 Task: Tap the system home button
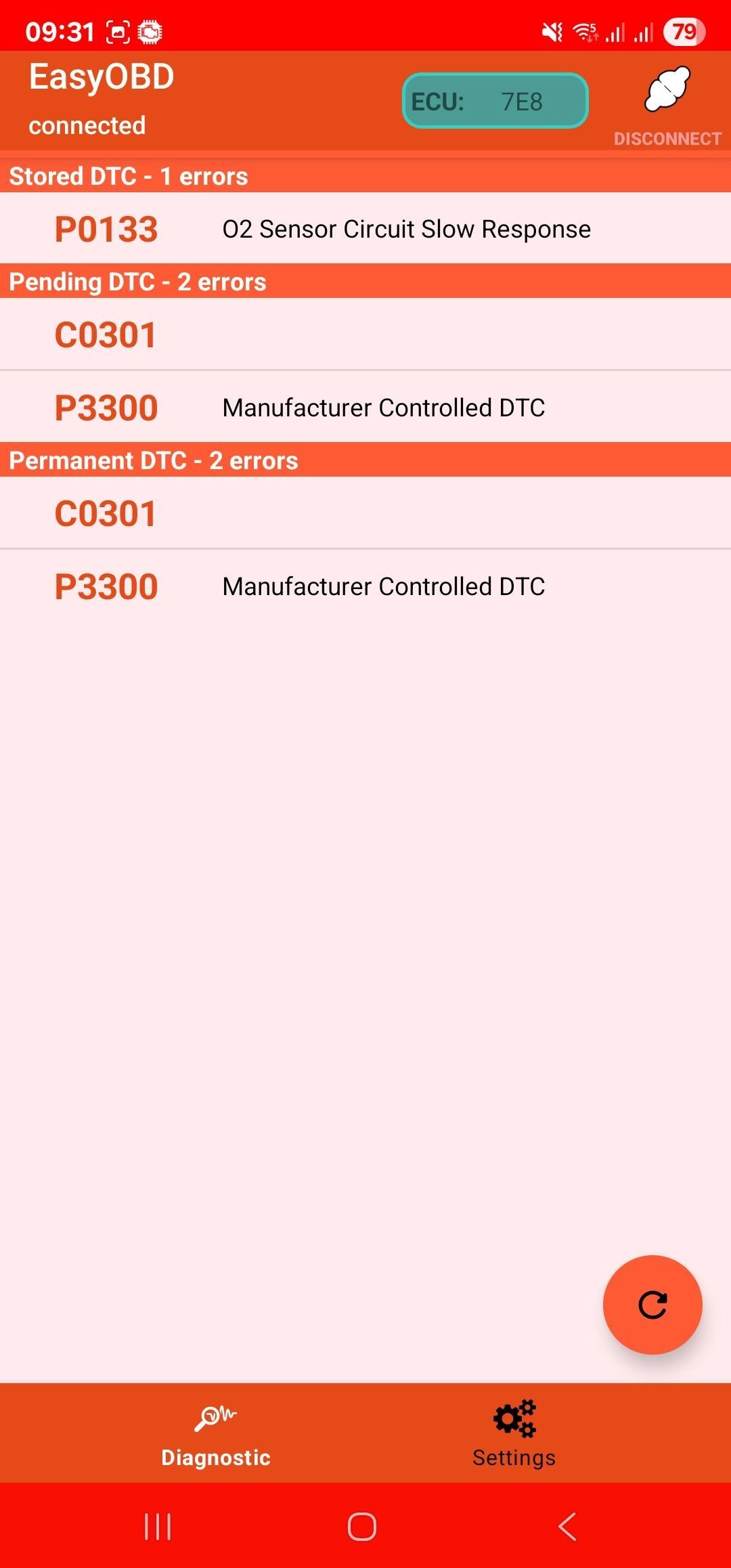pyautogui.click(x=362, y=1527)
